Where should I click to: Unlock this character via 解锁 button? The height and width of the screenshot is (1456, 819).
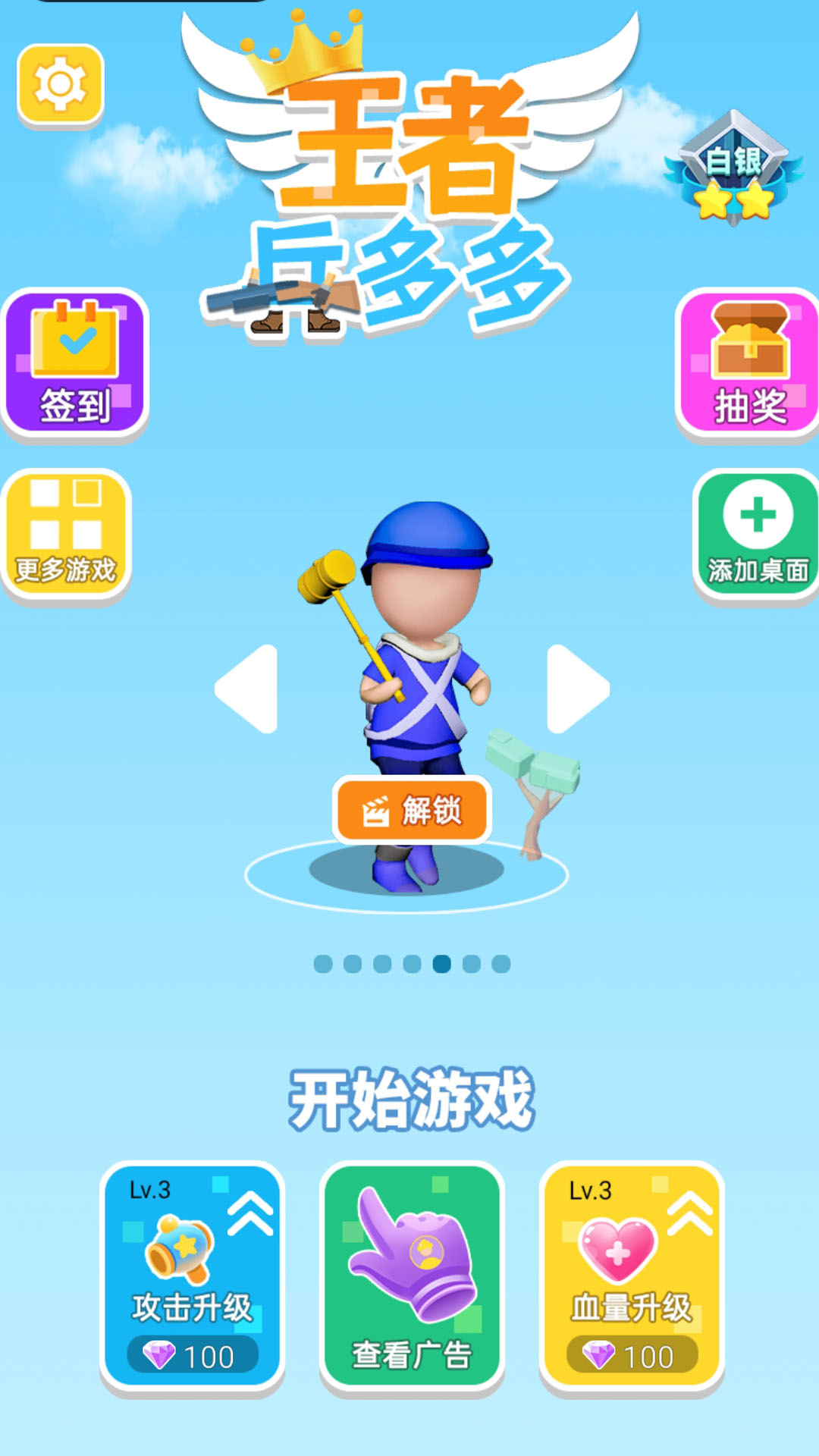412,810
